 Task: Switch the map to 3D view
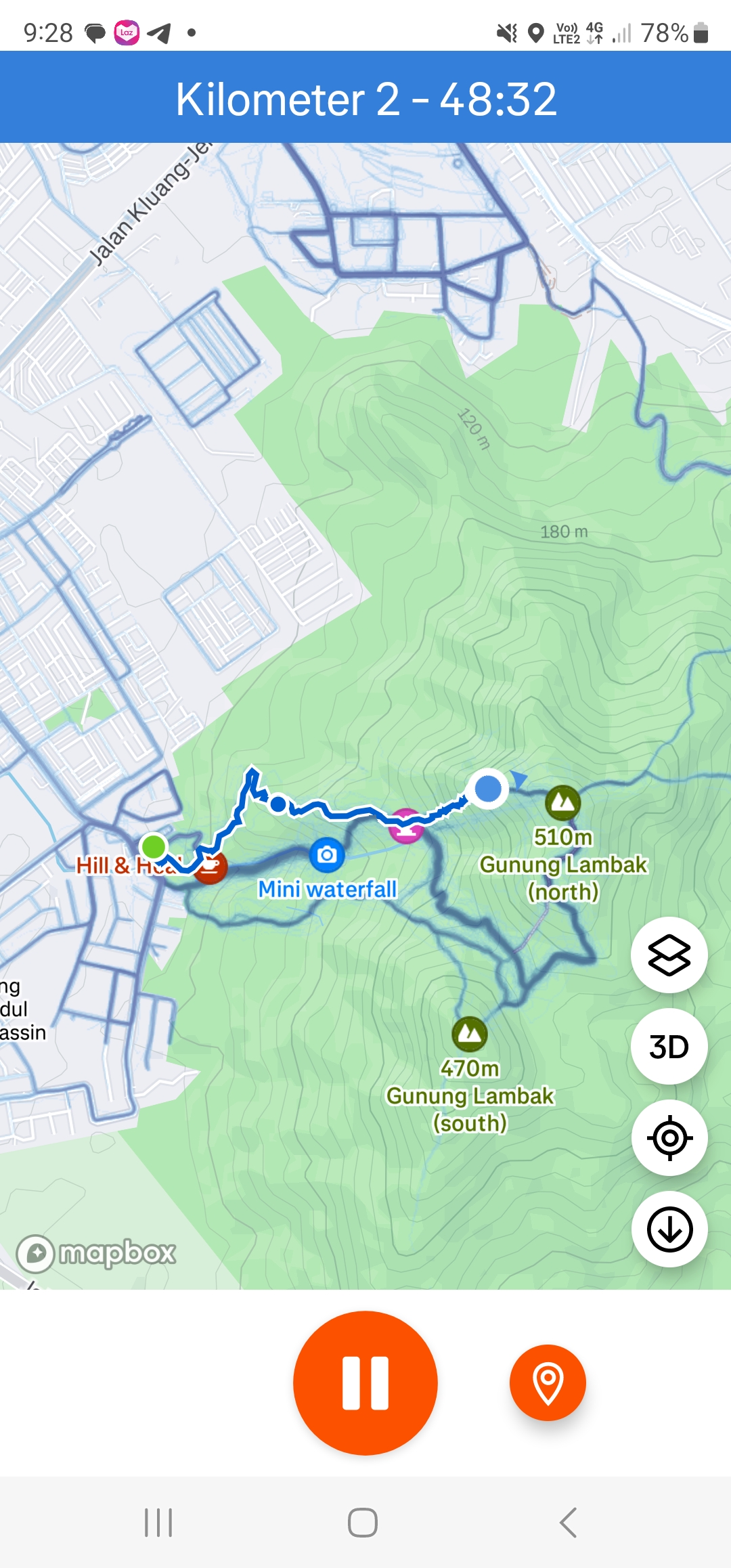point(669,1047)
